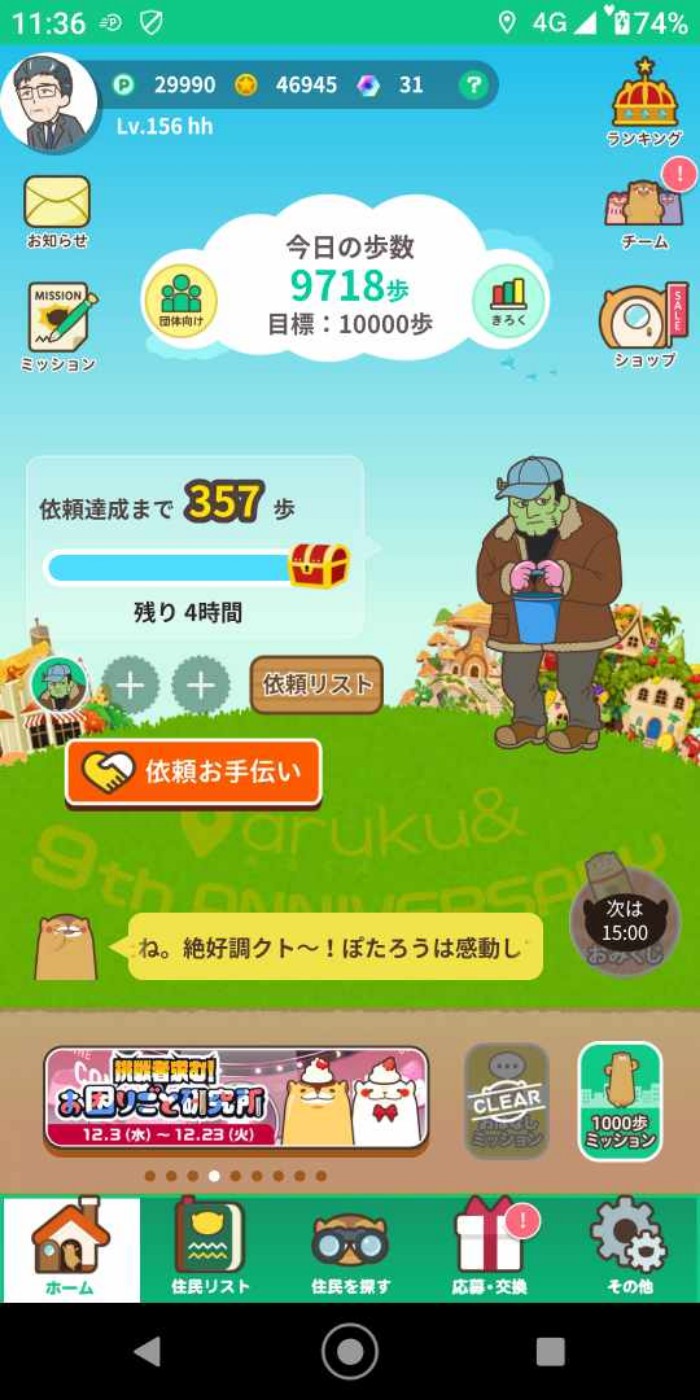Go back with the system back button
This screenshot has height=1400, width=700.
click(x=148, y=1351)
